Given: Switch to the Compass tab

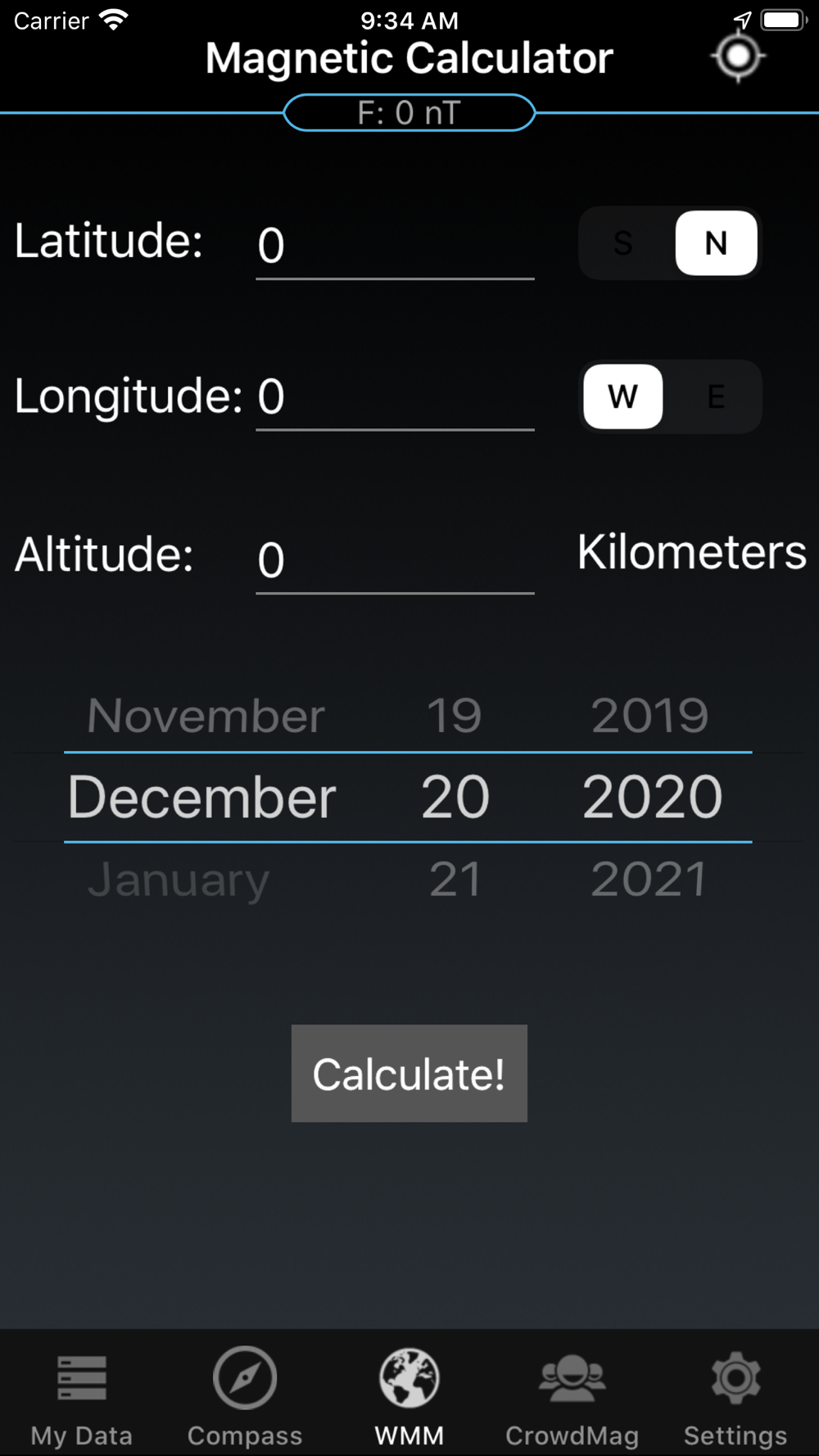Looking at the screenshot, I should (x=245, y=1399).
